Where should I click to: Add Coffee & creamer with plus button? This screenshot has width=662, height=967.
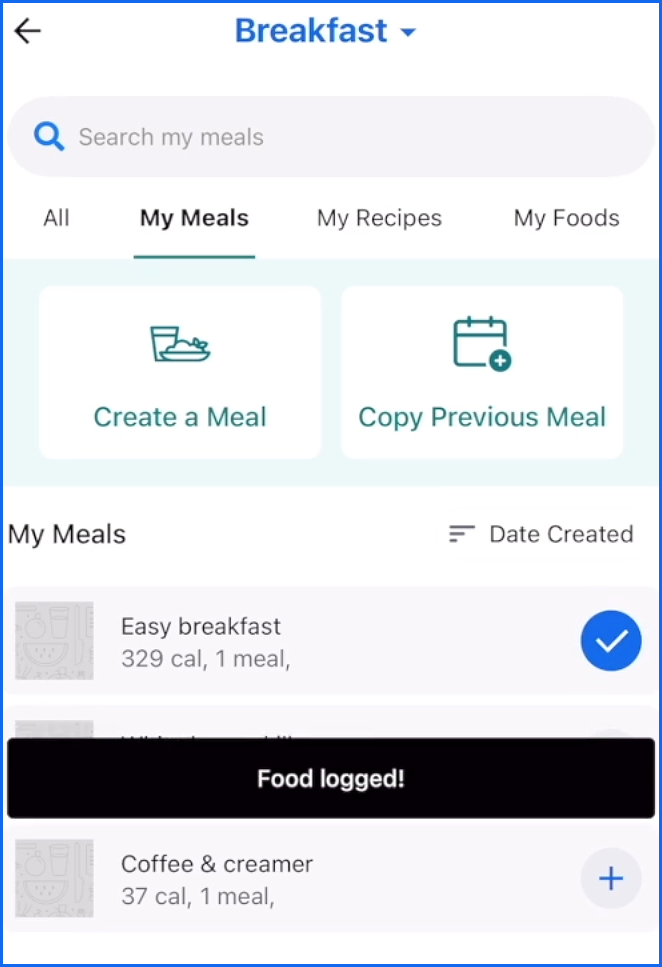[611, 879]
